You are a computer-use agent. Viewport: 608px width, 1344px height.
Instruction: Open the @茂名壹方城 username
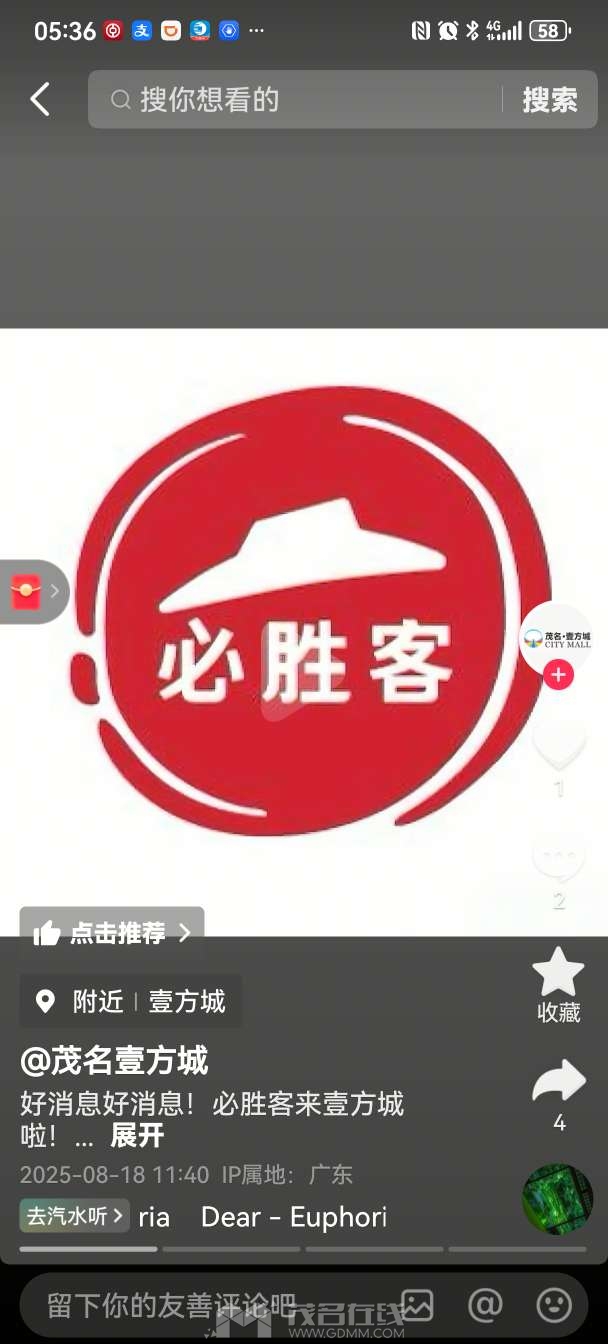(114, 1060)
